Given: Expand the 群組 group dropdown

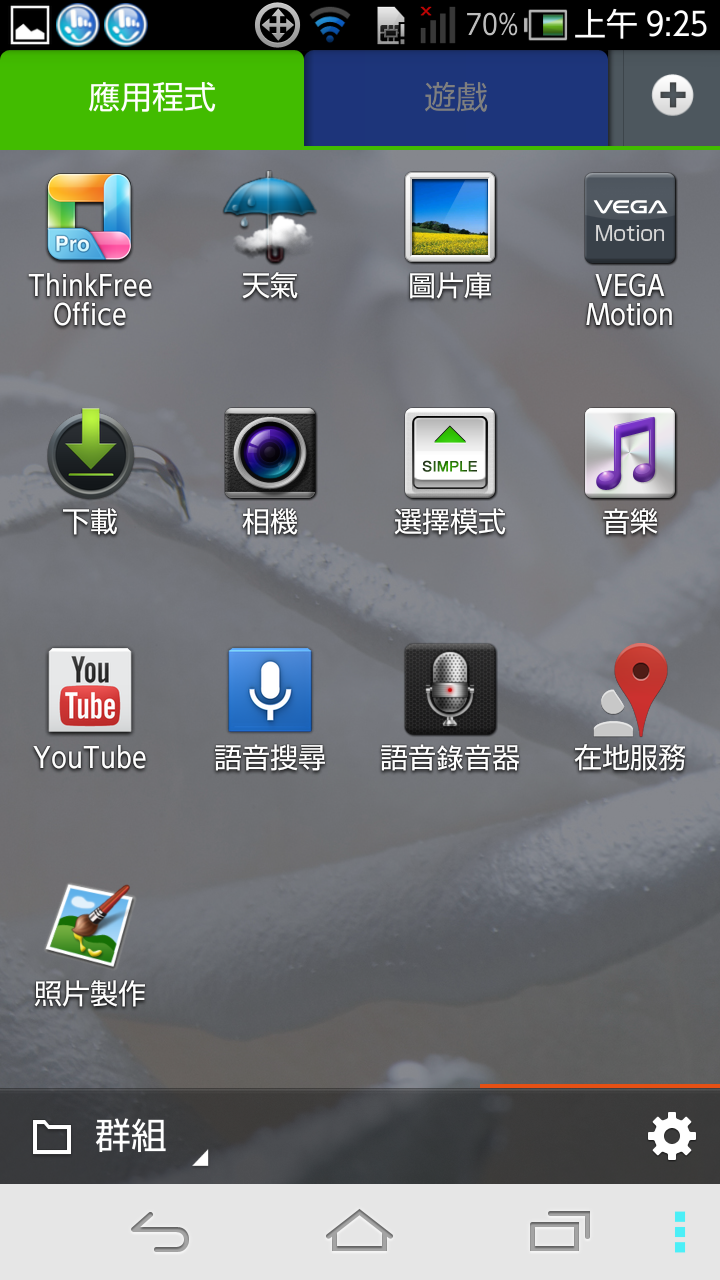Looking at the screenshot, I should point(120,1137).
